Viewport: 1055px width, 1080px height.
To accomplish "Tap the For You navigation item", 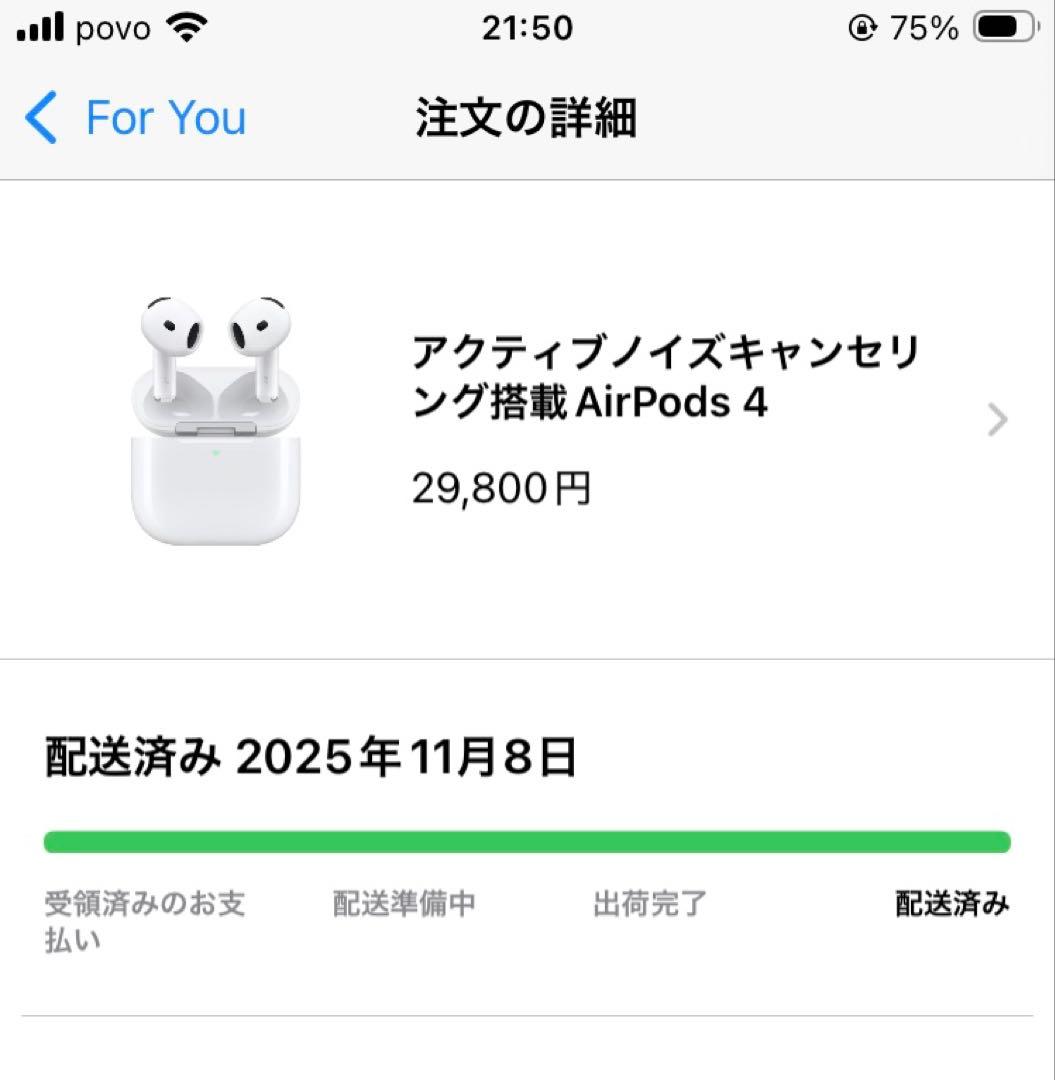I will 165,117.
